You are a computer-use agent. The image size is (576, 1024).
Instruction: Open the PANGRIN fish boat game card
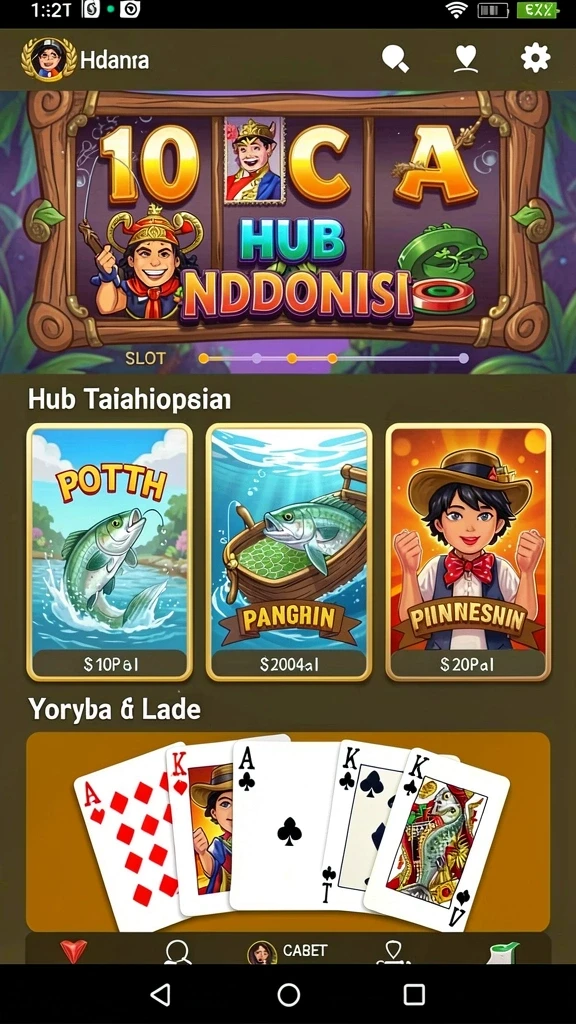tap(289, 552)
